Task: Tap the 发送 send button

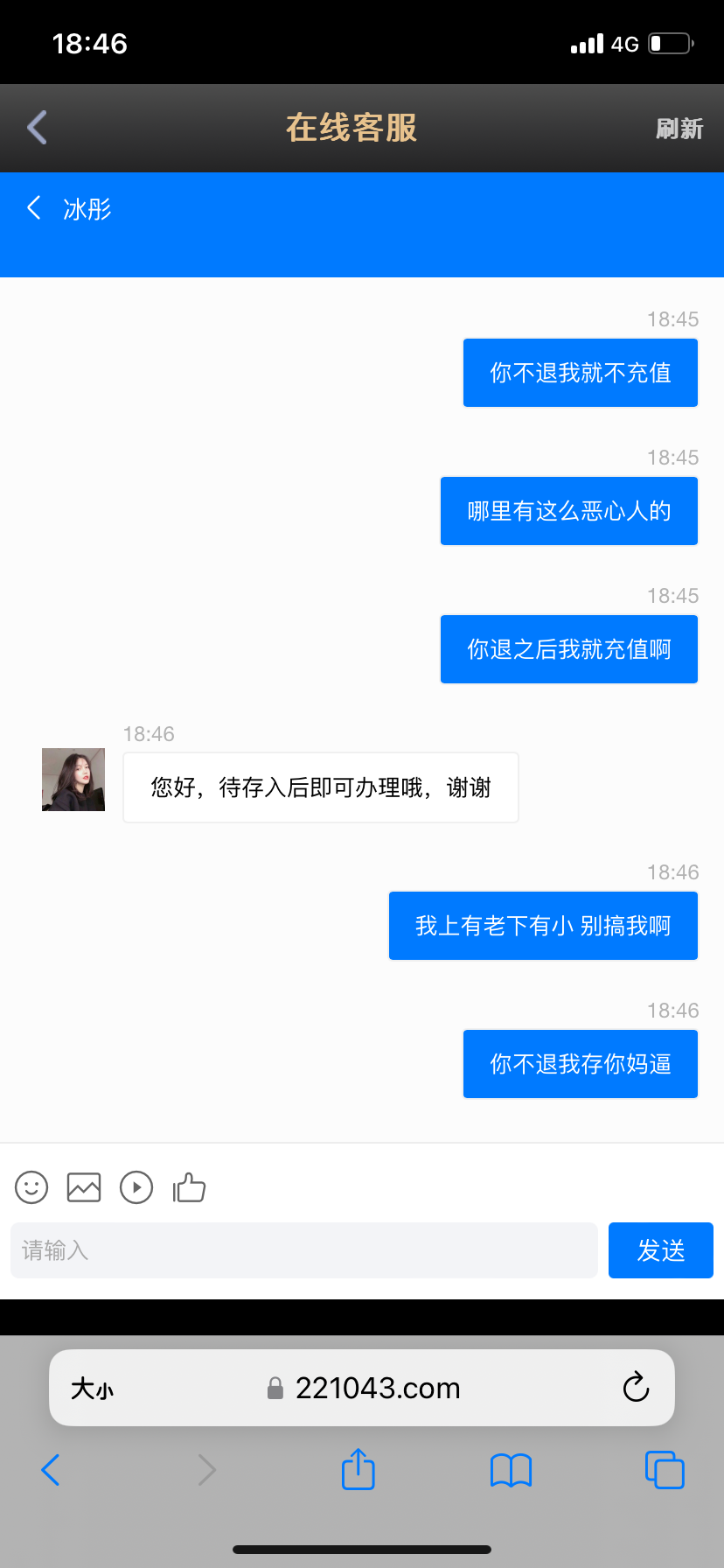Action: pyautogui.click(x=660, y=1249)
